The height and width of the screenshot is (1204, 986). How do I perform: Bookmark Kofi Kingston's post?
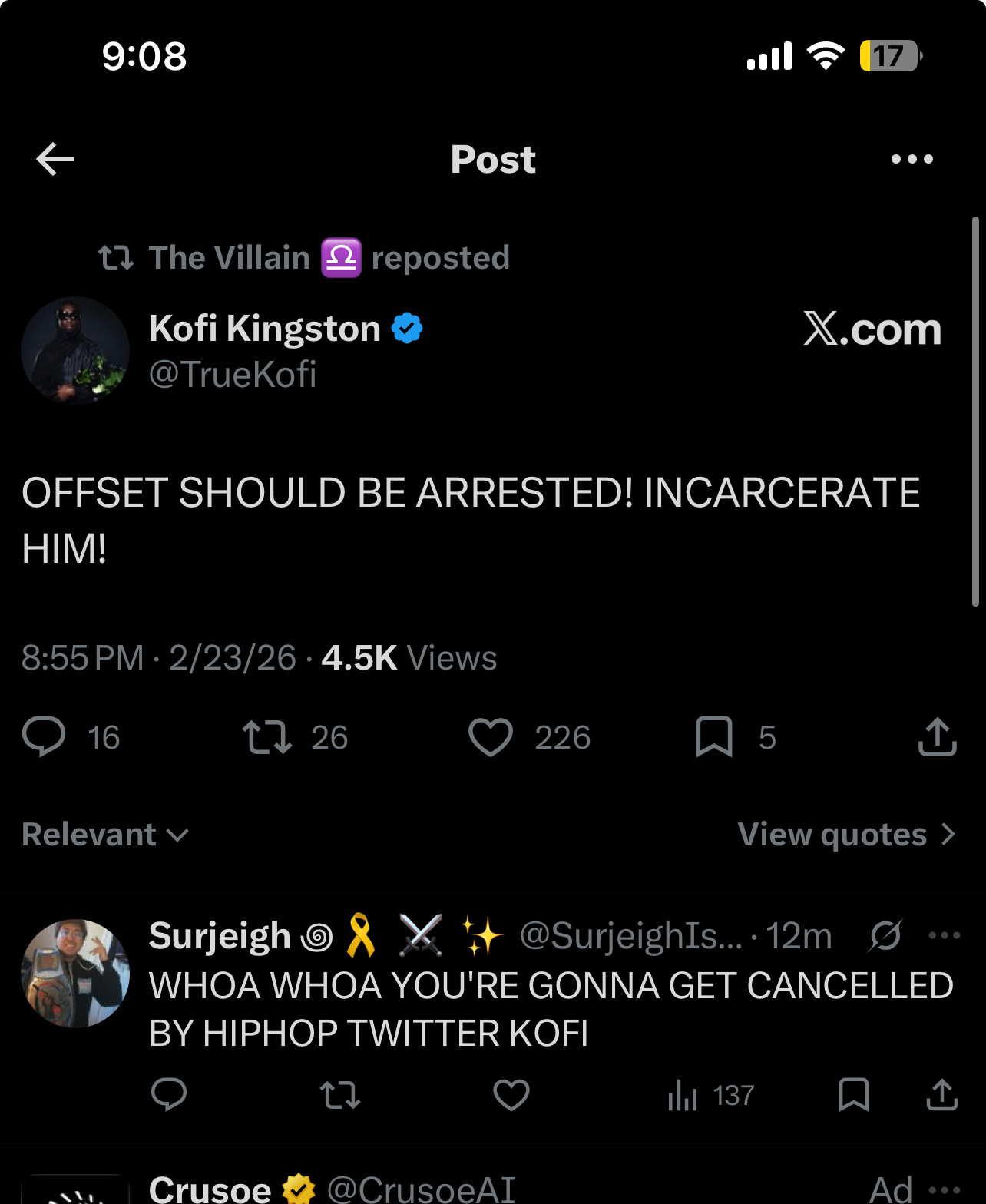coord(714,737)
